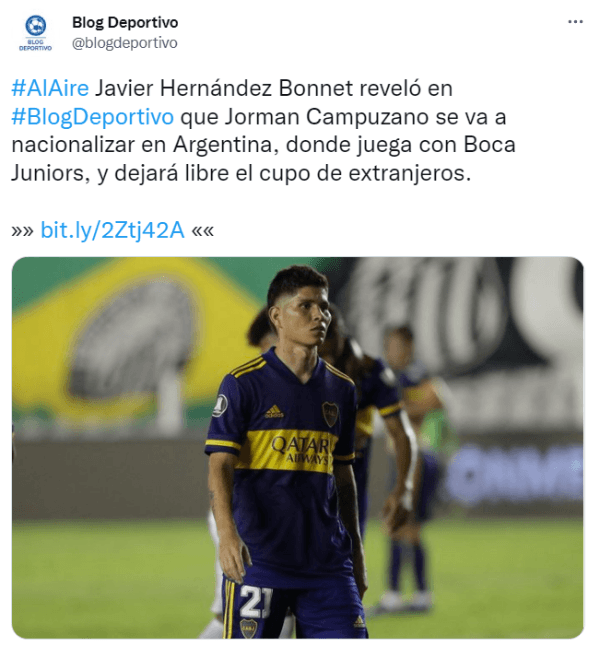This screenshot has width=600, height=646.
Task: Follow the #BlogDeportivo hashtag link
Action: [93, 116]
